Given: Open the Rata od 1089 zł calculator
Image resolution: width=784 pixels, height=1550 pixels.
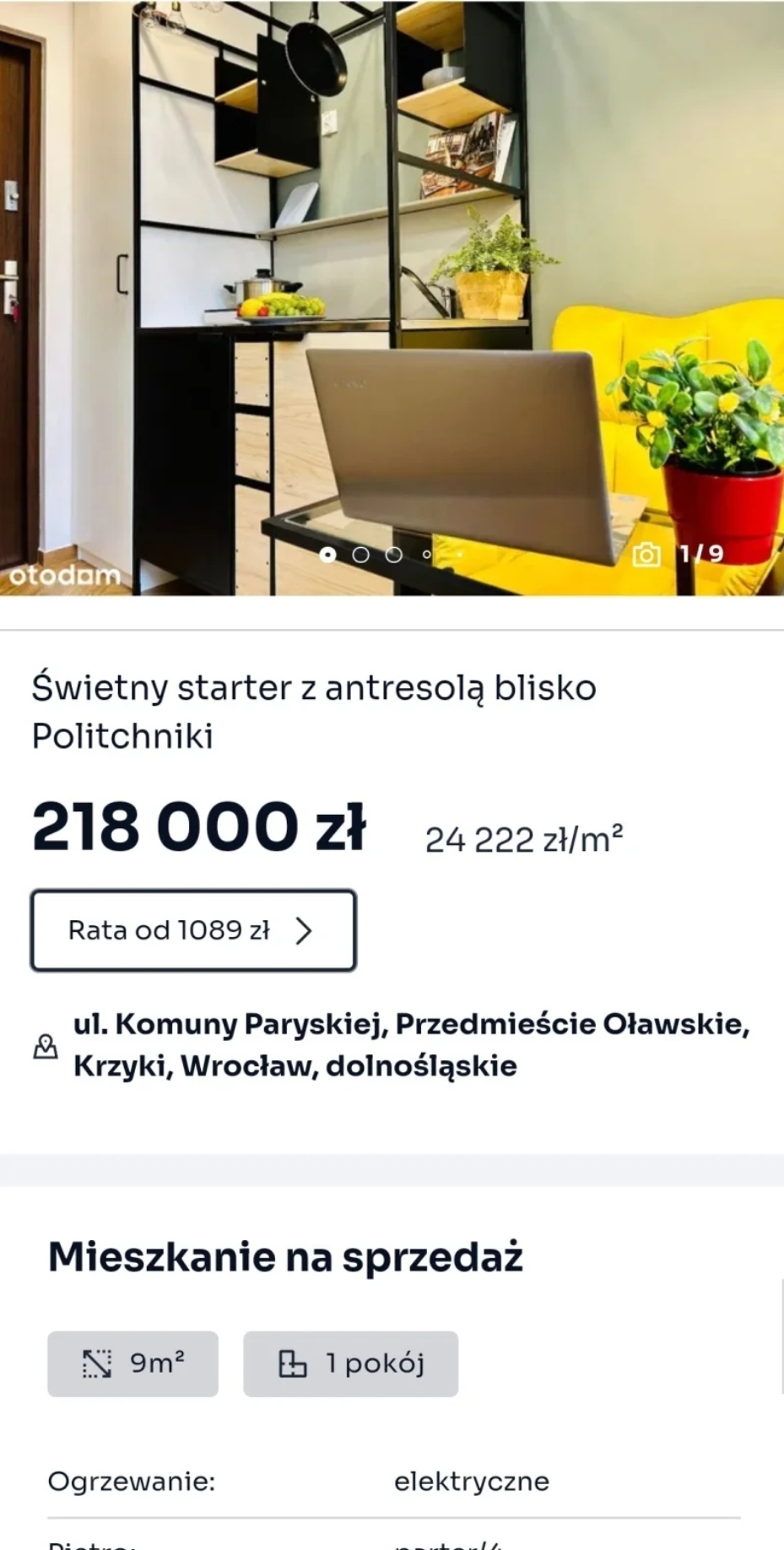Looking at the screenshot, I should 193,930.
